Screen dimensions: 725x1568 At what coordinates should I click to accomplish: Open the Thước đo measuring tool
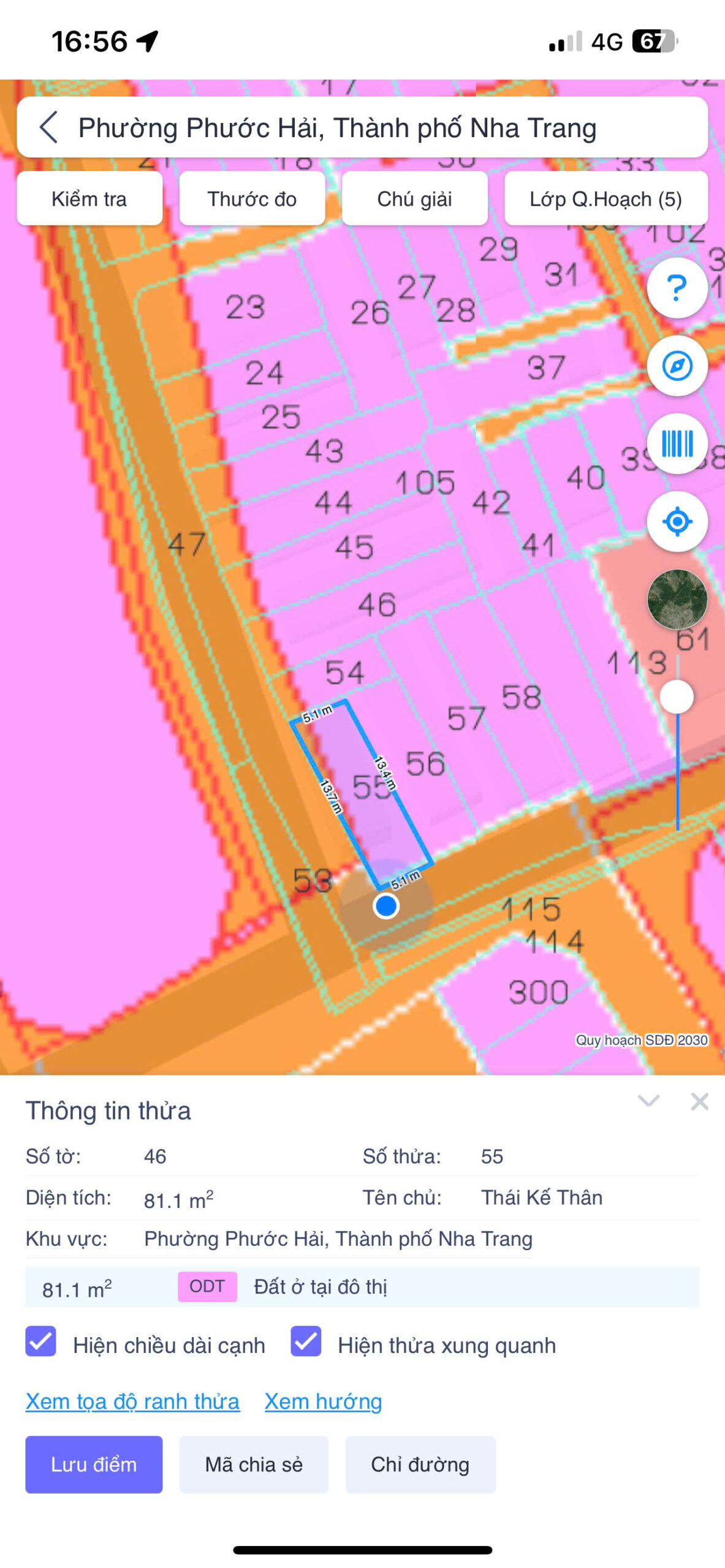(252, 199)
